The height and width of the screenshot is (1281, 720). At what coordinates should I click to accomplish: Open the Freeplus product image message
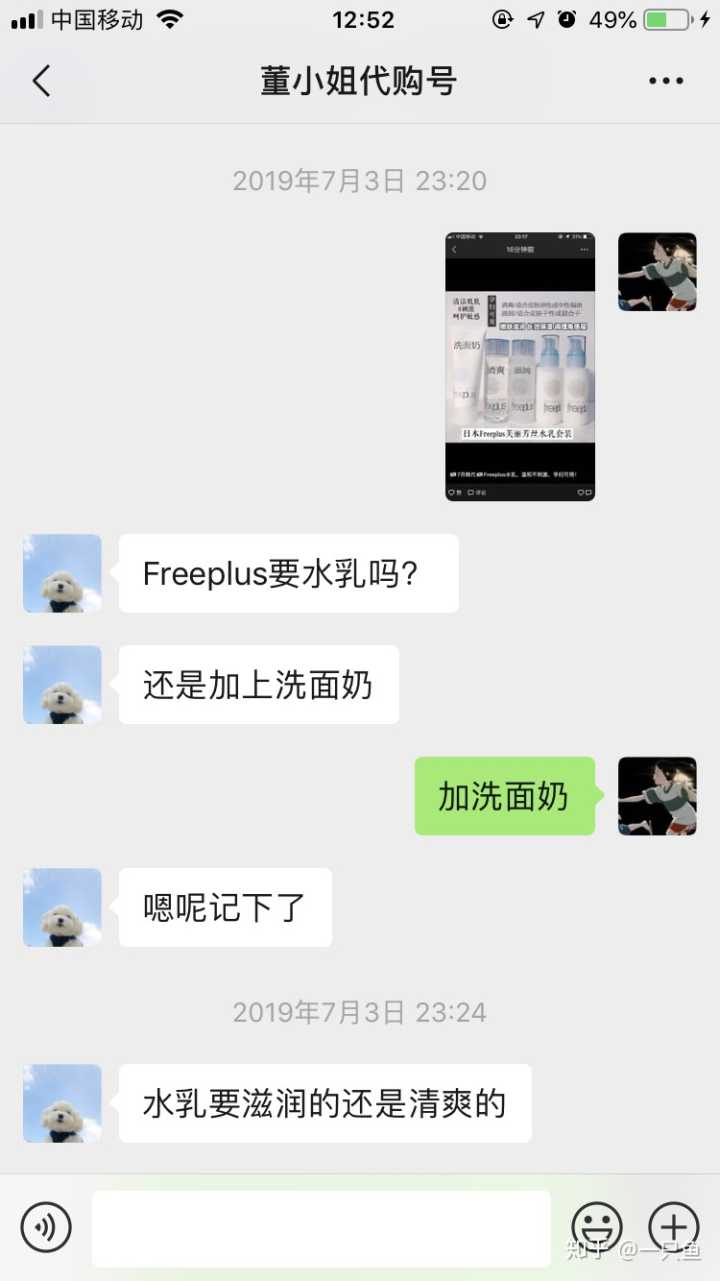tap(520, 366)
